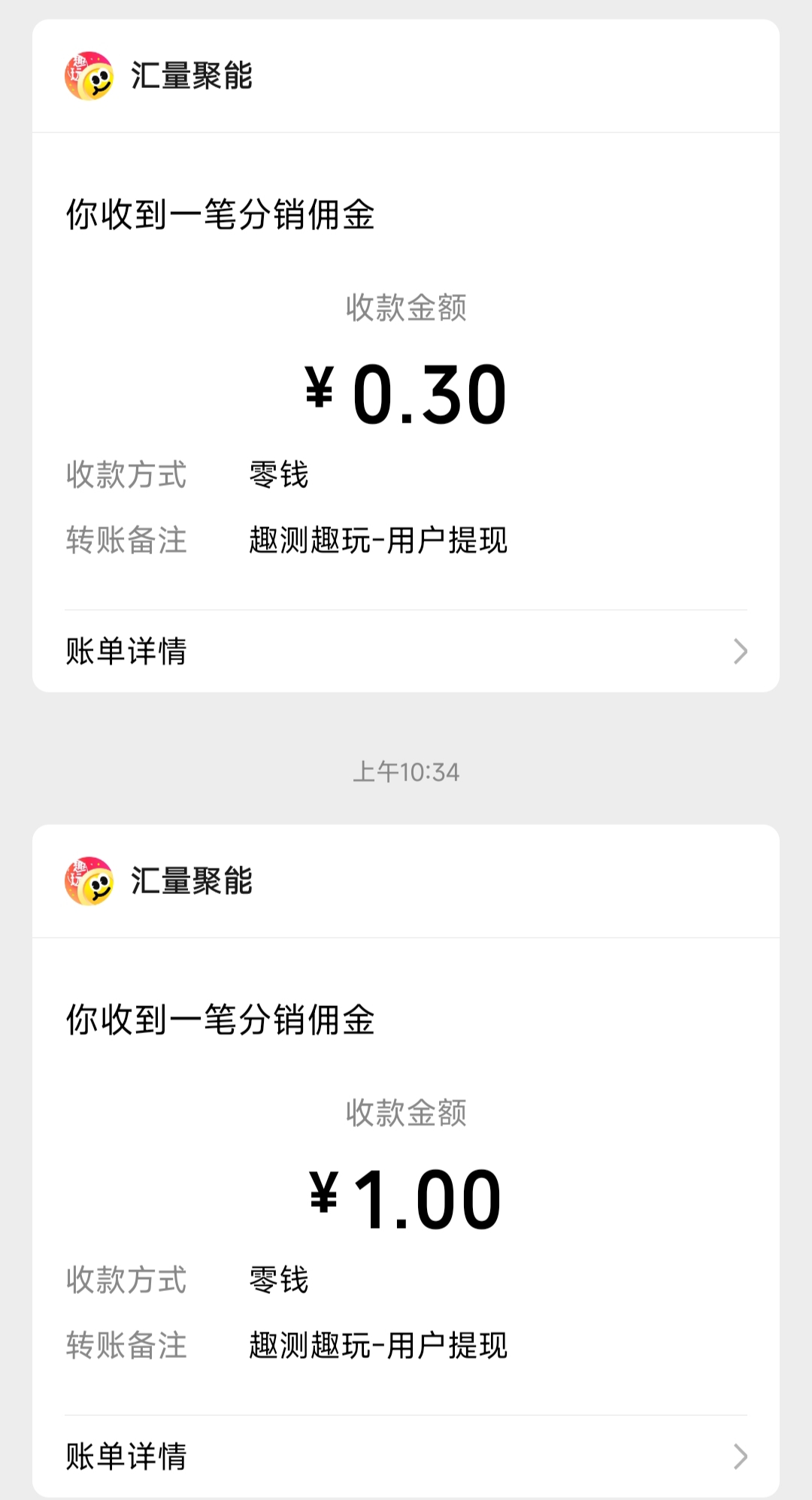This screenshot has height=1500, width=812.
Task: Open 账单详情 for the ¥0.30 payment
Action: click(406, 651)
